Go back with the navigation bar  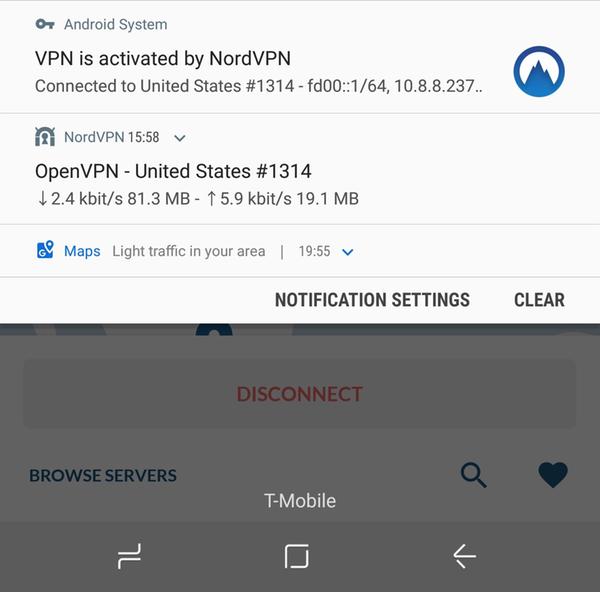464,556
